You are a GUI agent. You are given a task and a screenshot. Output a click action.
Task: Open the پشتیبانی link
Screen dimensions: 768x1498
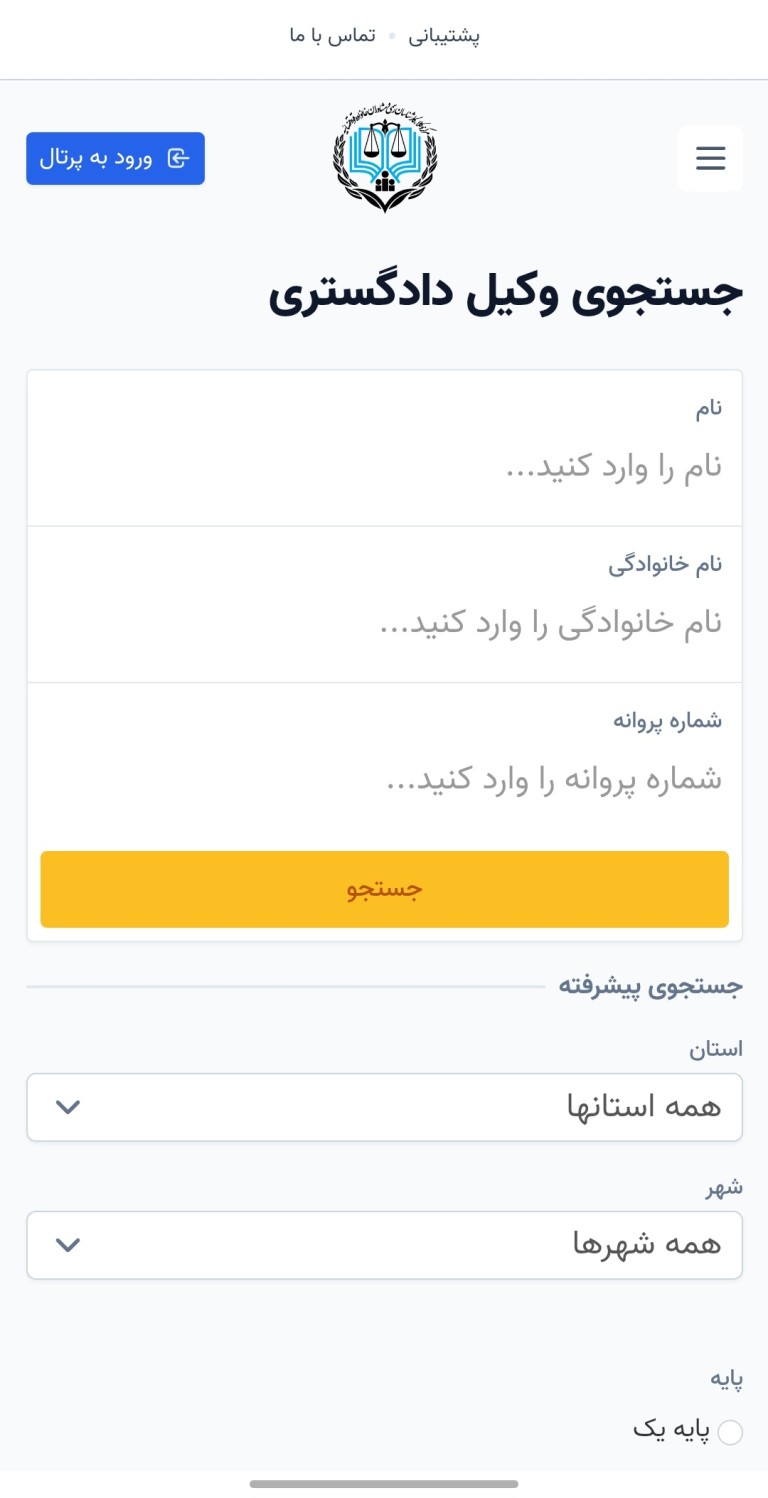coord(444,36)
